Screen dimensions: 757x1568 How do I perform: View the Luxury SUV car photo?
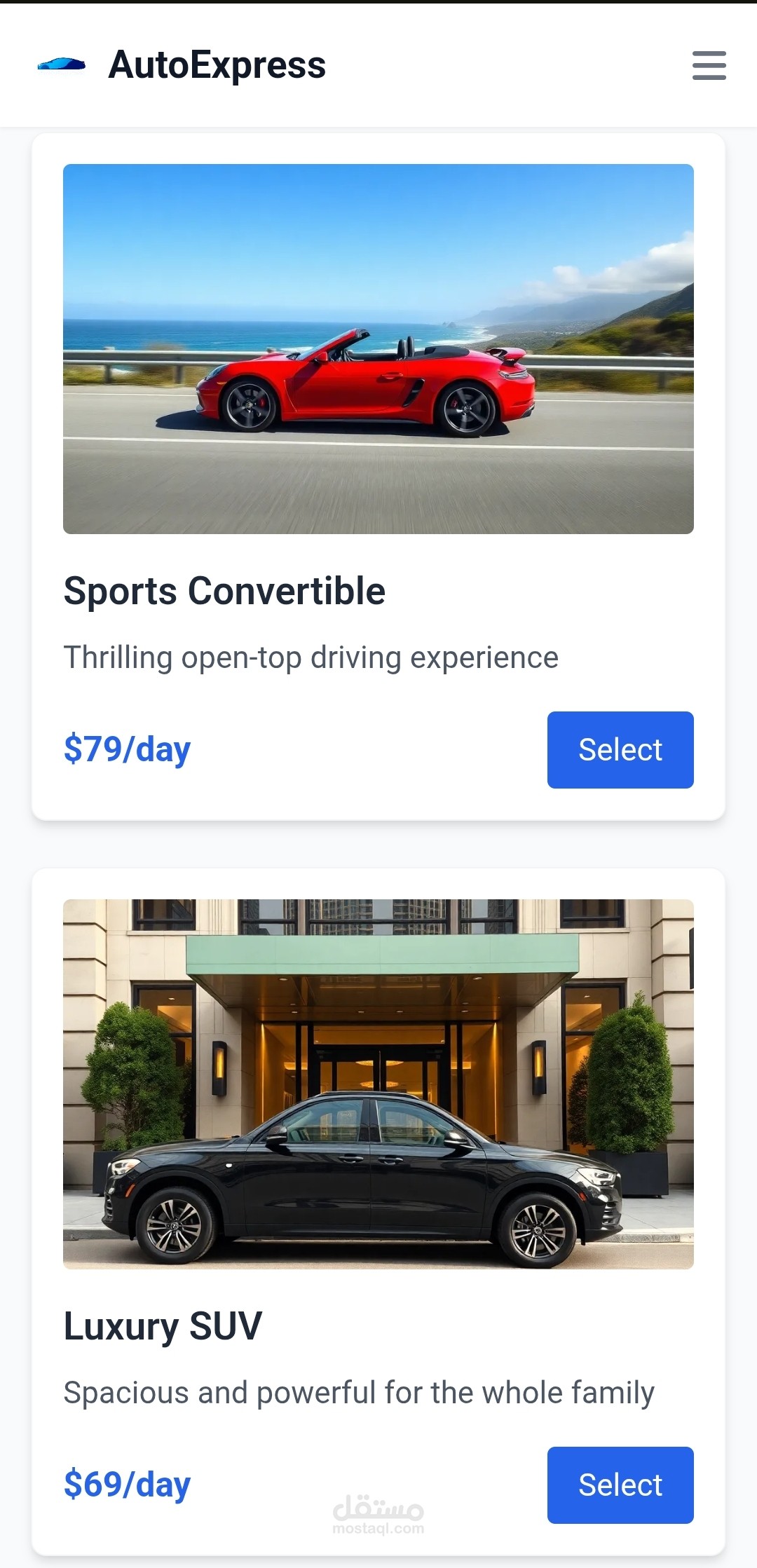(378, 1084)
